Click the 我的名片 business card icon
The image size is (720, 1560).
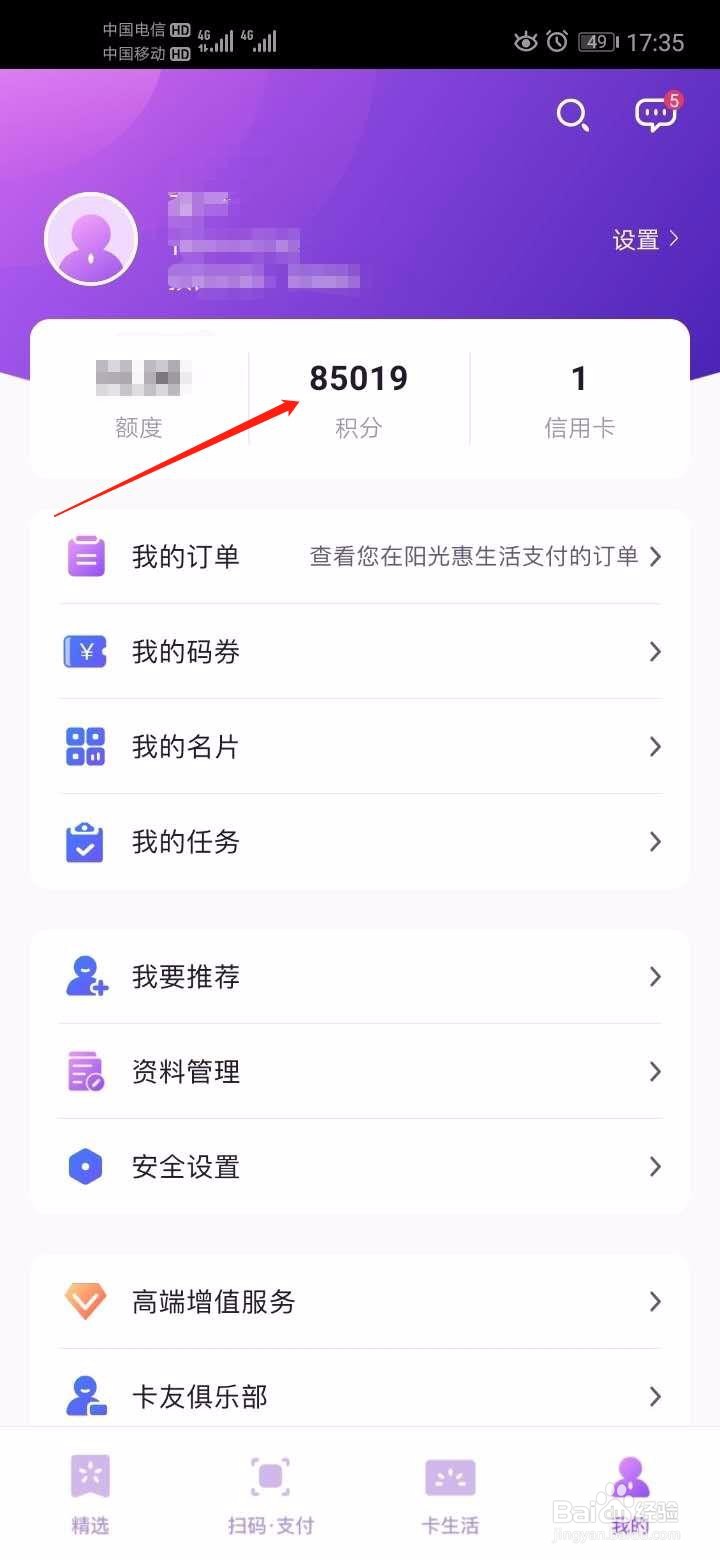click(85, 746)
